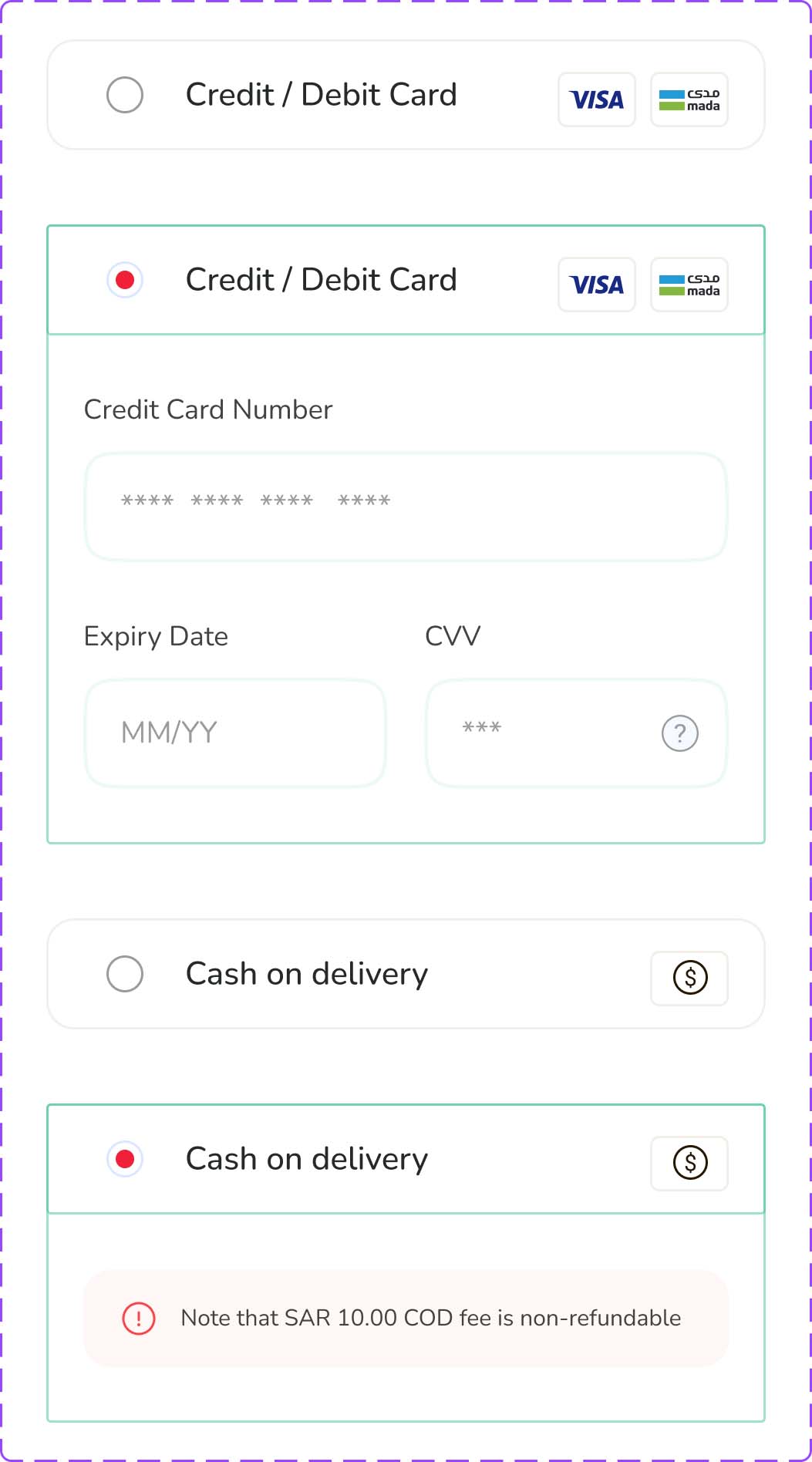
Task: Tap the MM/YY expiry date field
Action: (235, 733)
